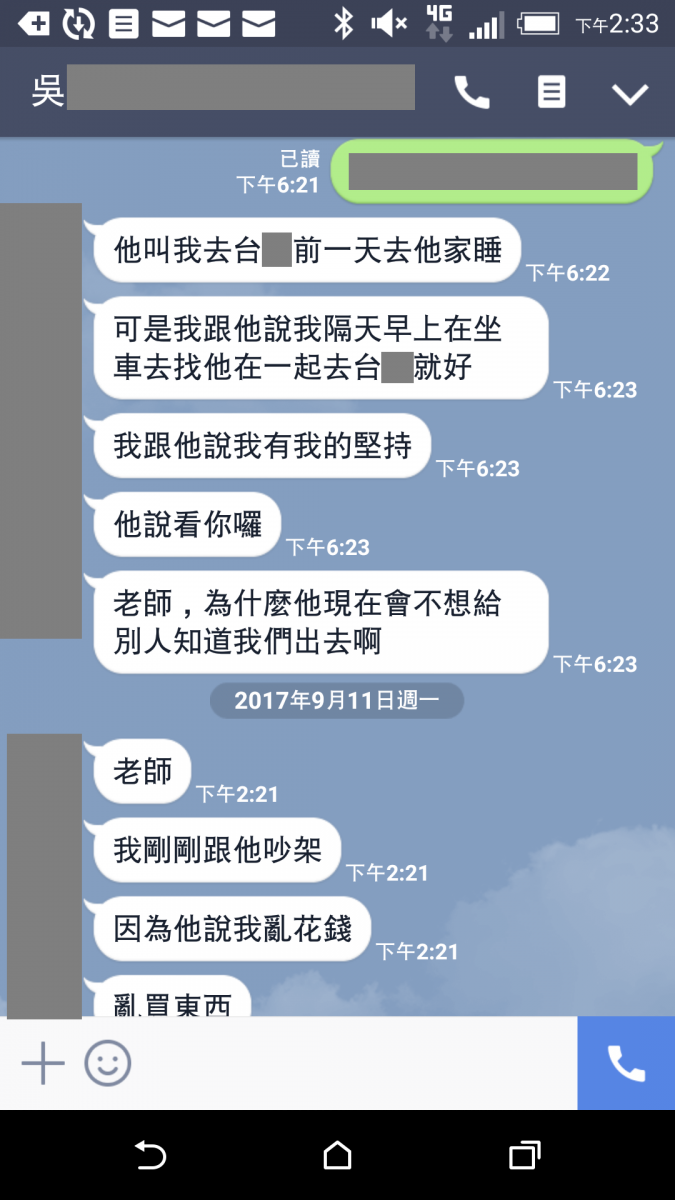Screen dimensions: 675x1200
Task: Open the notes icon in the header
Action: point(551,93)
